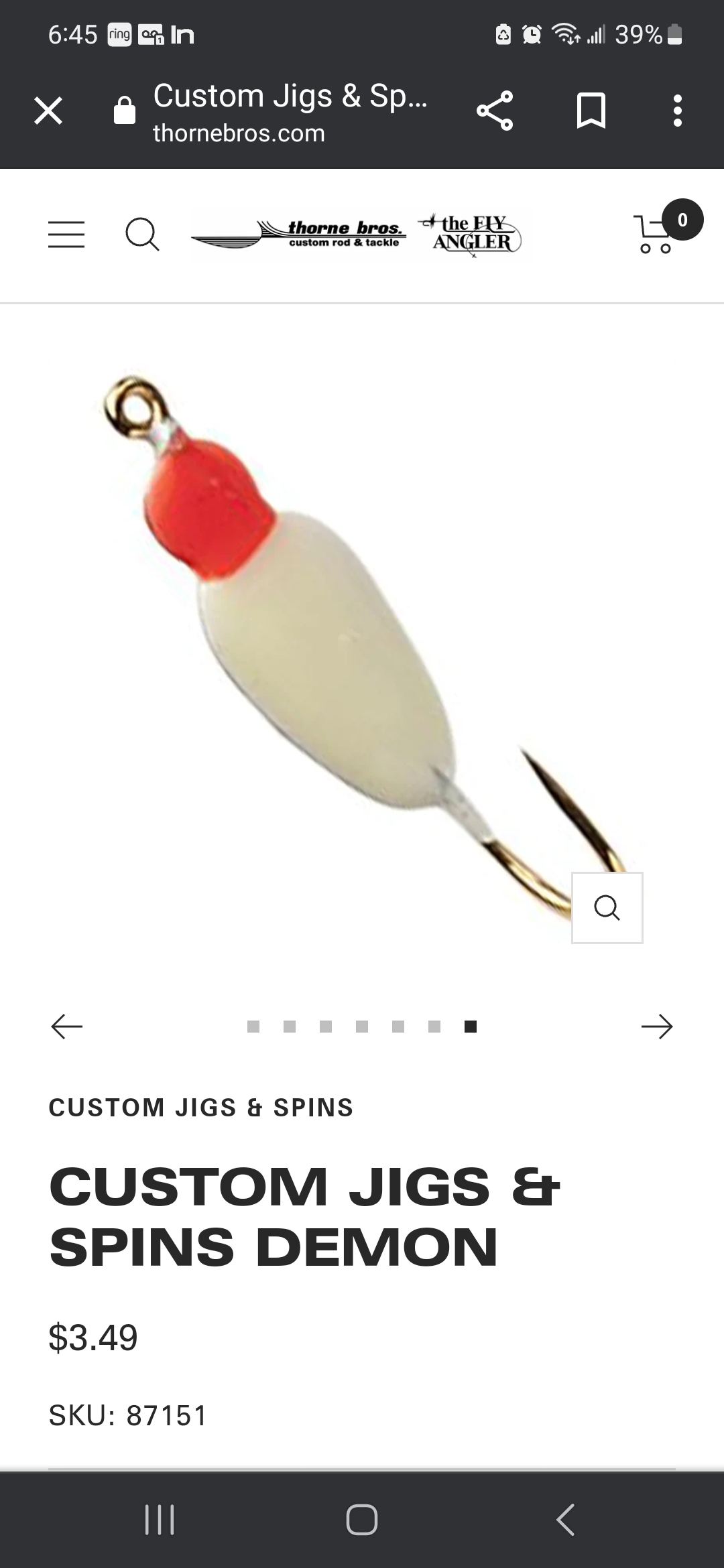Screen dimensions: 724x1568
Task: Open the Custom Jigs & Spins brand link
Action: [200, 1108]
